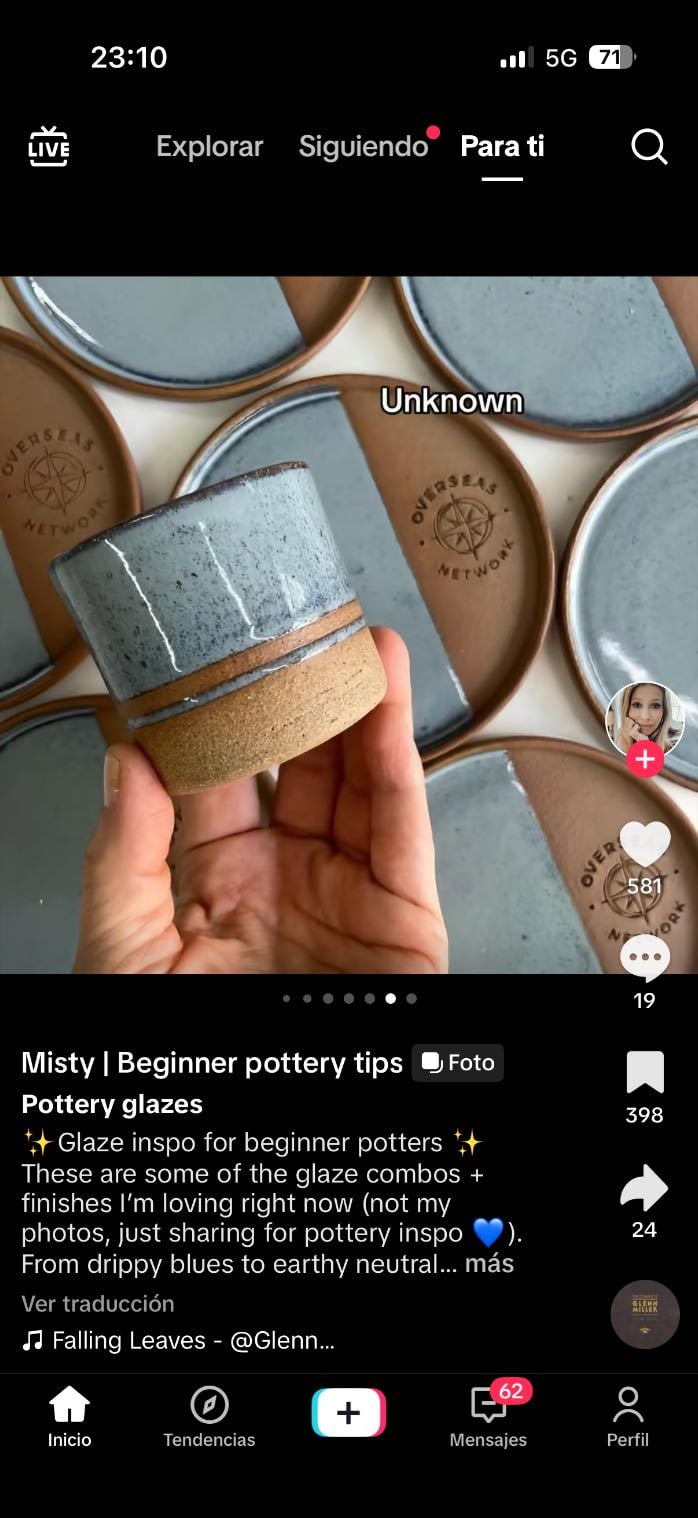Open Mensajes inbox with 62 unread
The image size is (698, 1518).
click(488, 1418)
